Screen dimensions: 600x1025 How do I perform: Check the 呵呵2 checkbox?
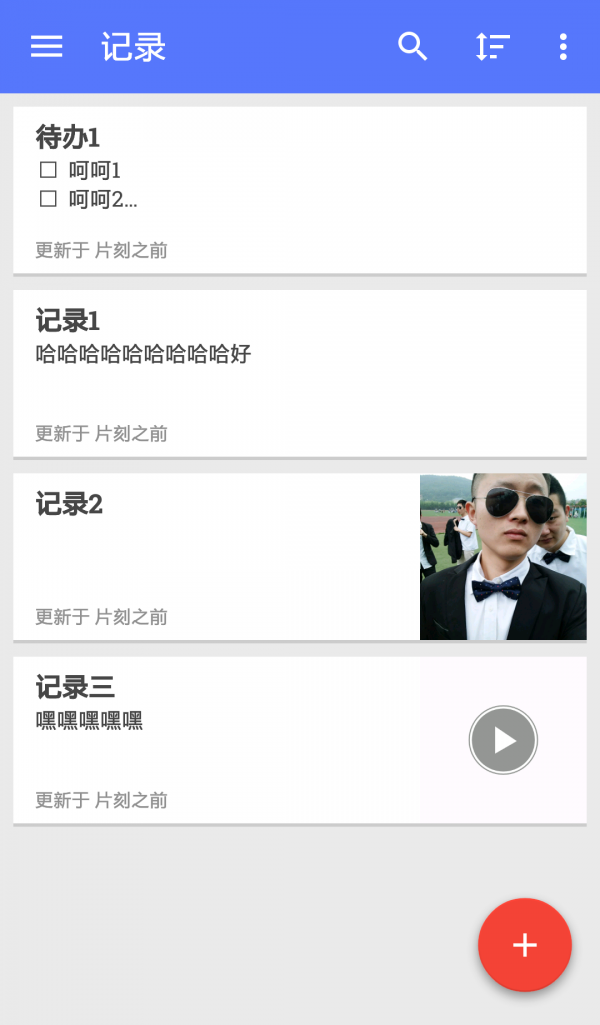tap(48, 199)
